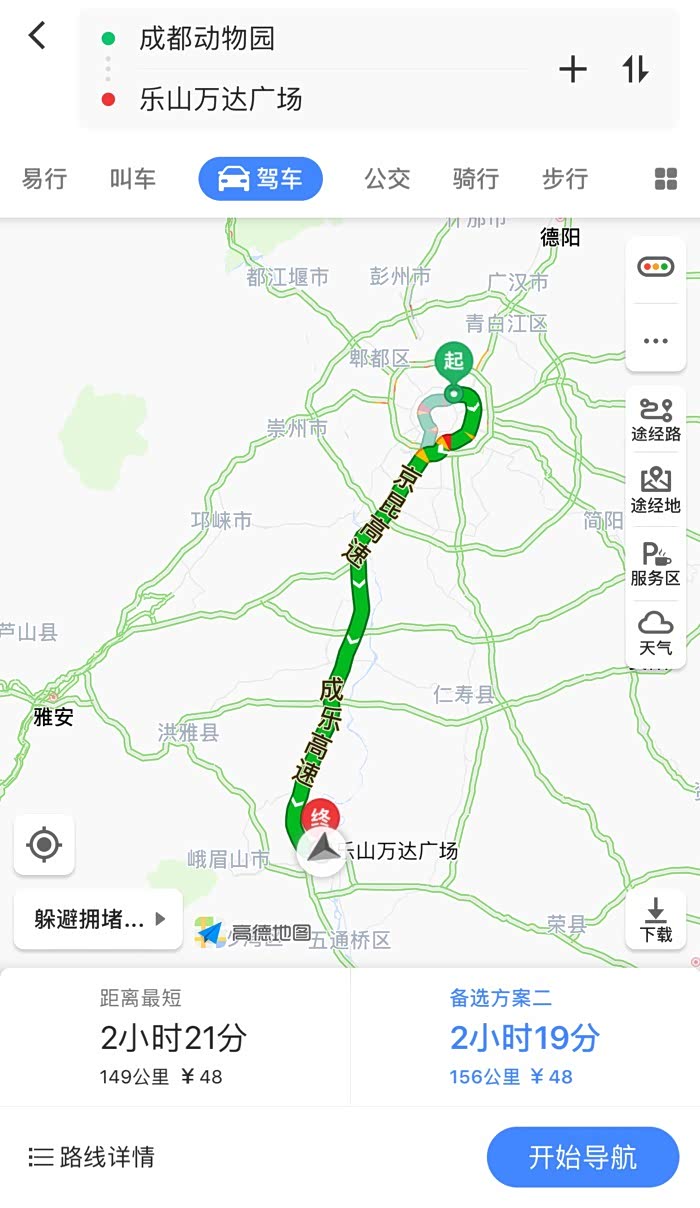Image resolution: width=700 pixels, height=1208 pixels.
Task: Edit the starting point 成都动物园
Action: click(x=206, y=39)
